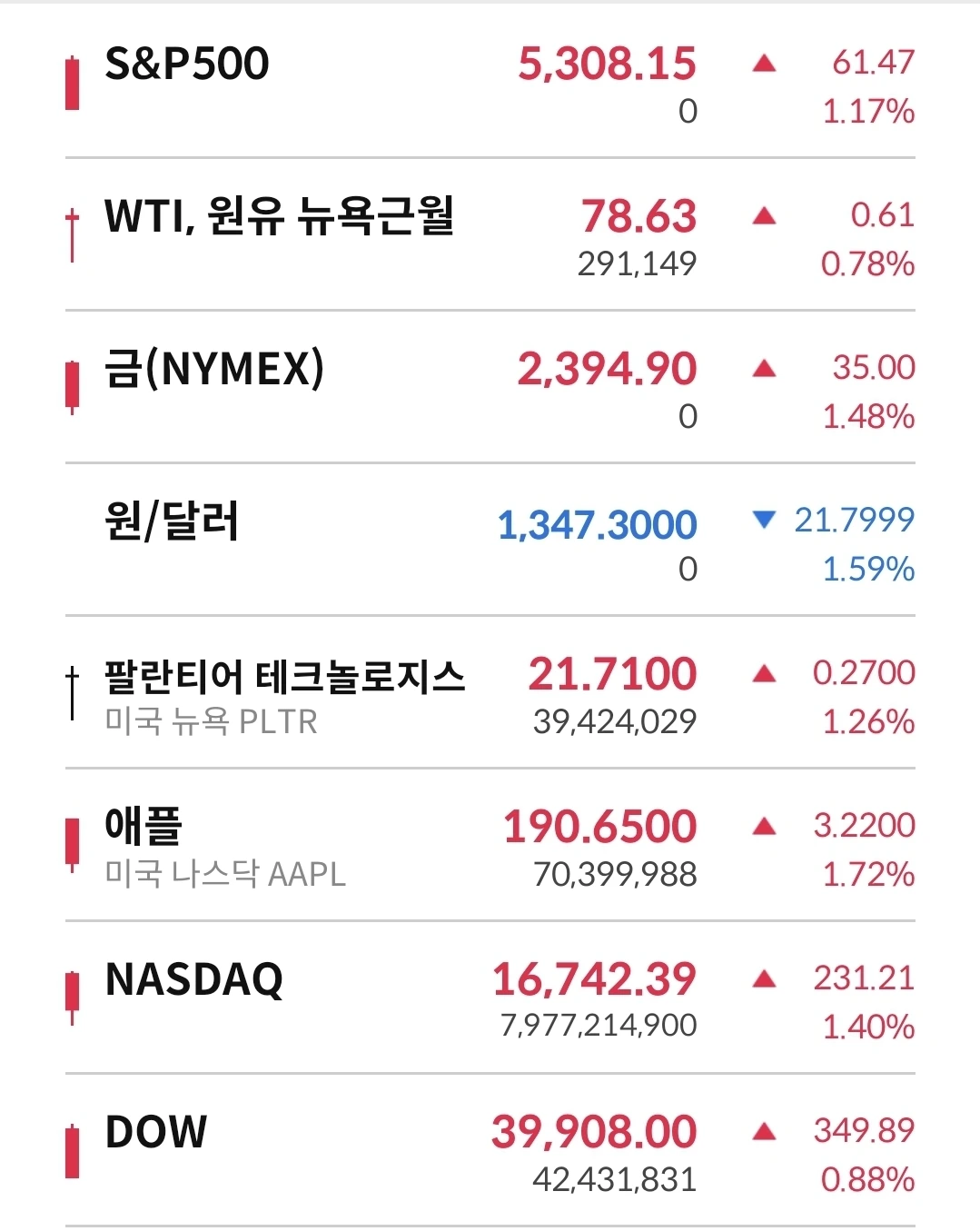This screenshot has height=1231, width=980.
Task: Open the DOW index row
Action: tap(156, 1133)
